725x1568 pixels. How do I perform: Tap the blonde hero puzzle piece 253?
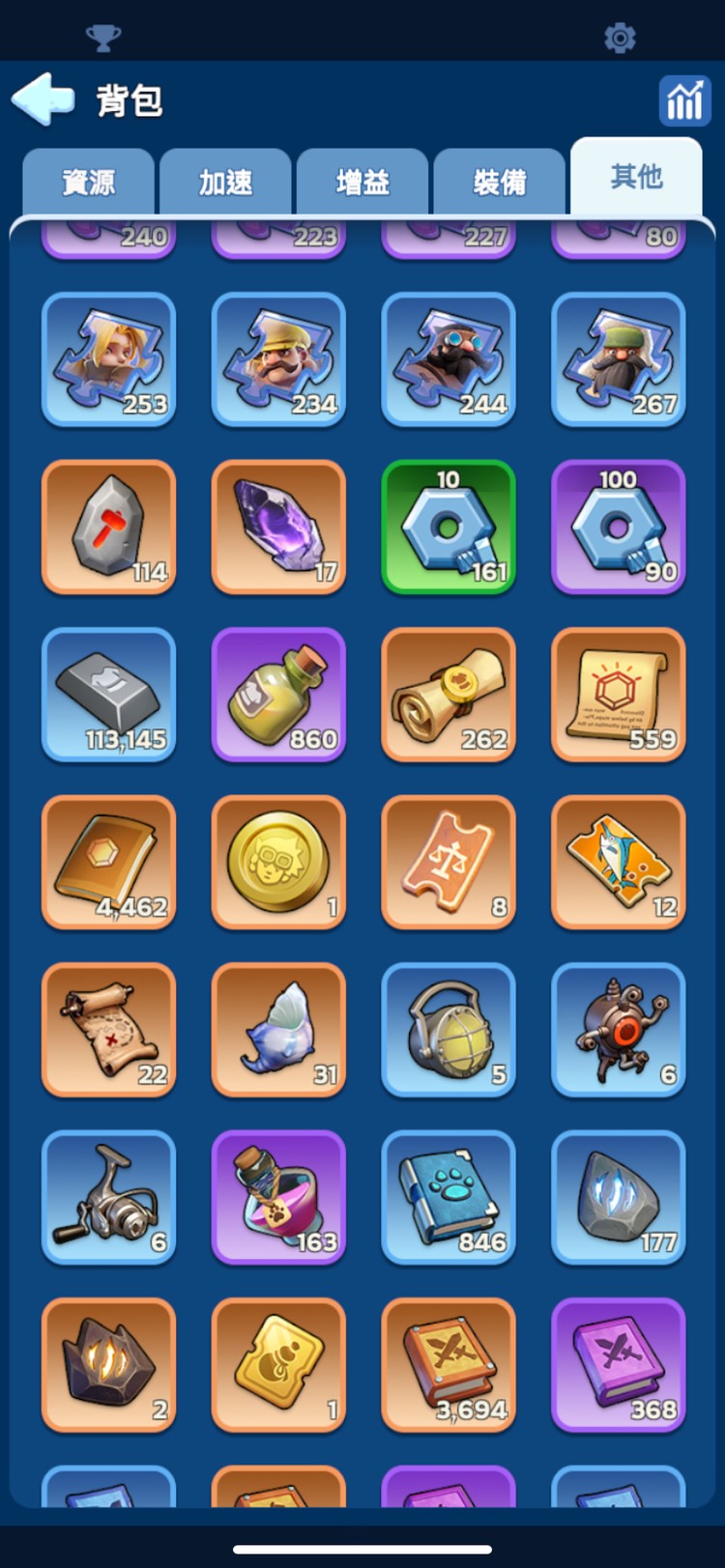[x=109, y=359]
